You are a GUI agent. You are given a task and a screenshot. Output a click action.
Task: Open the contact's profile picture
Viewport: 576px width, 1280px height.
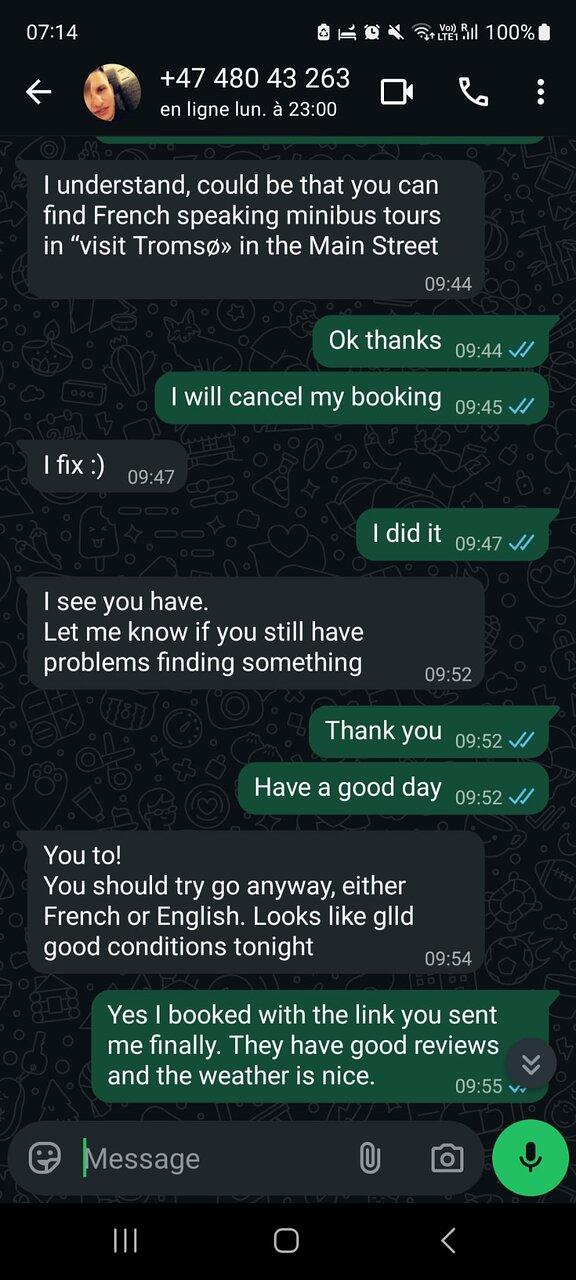click(x=111, y=93)
